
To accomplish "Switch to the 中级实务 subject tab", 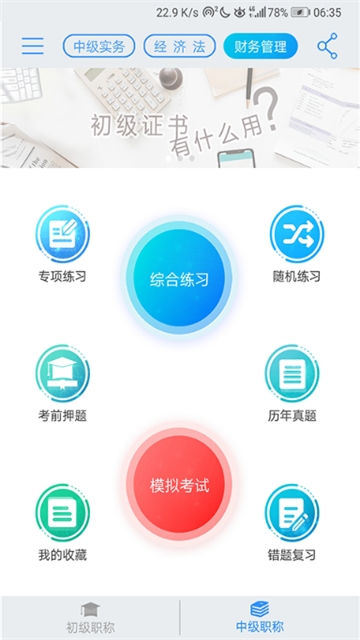I will (x=99, y=46).
